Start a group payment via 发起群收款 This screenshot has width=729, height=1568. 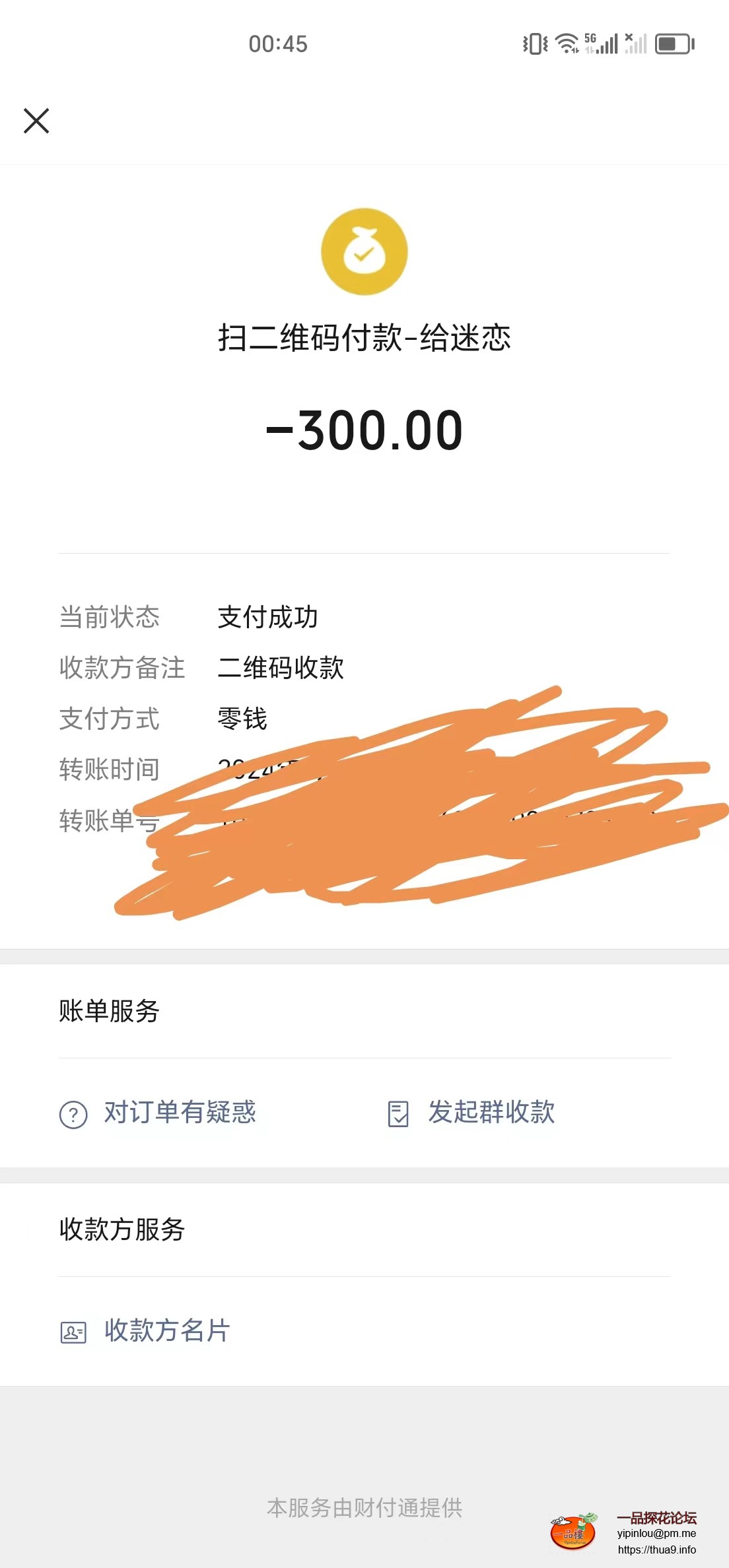click(492, 1113)
